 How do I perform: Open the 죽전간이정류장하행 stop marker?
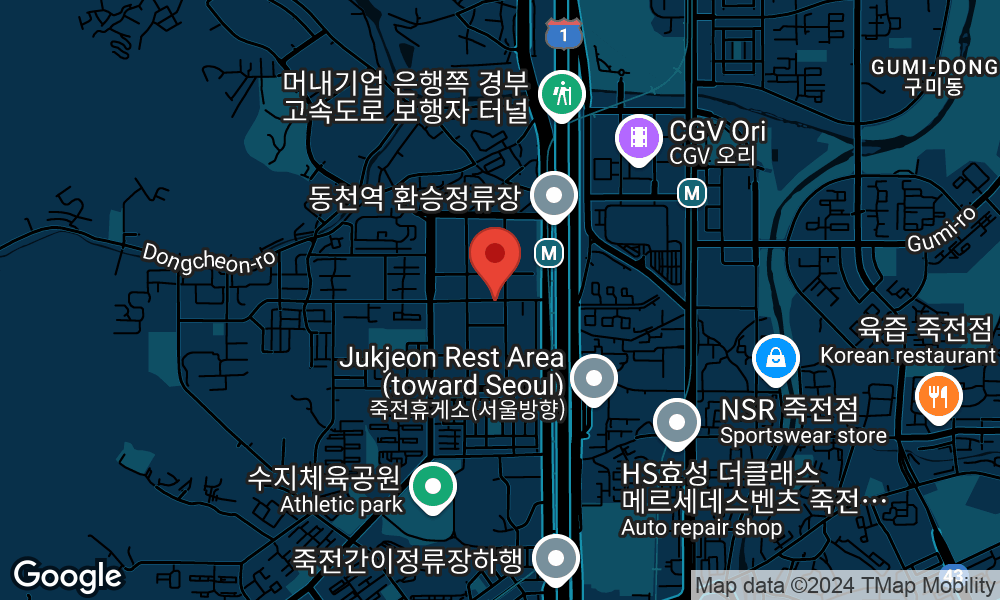[556, 558]
